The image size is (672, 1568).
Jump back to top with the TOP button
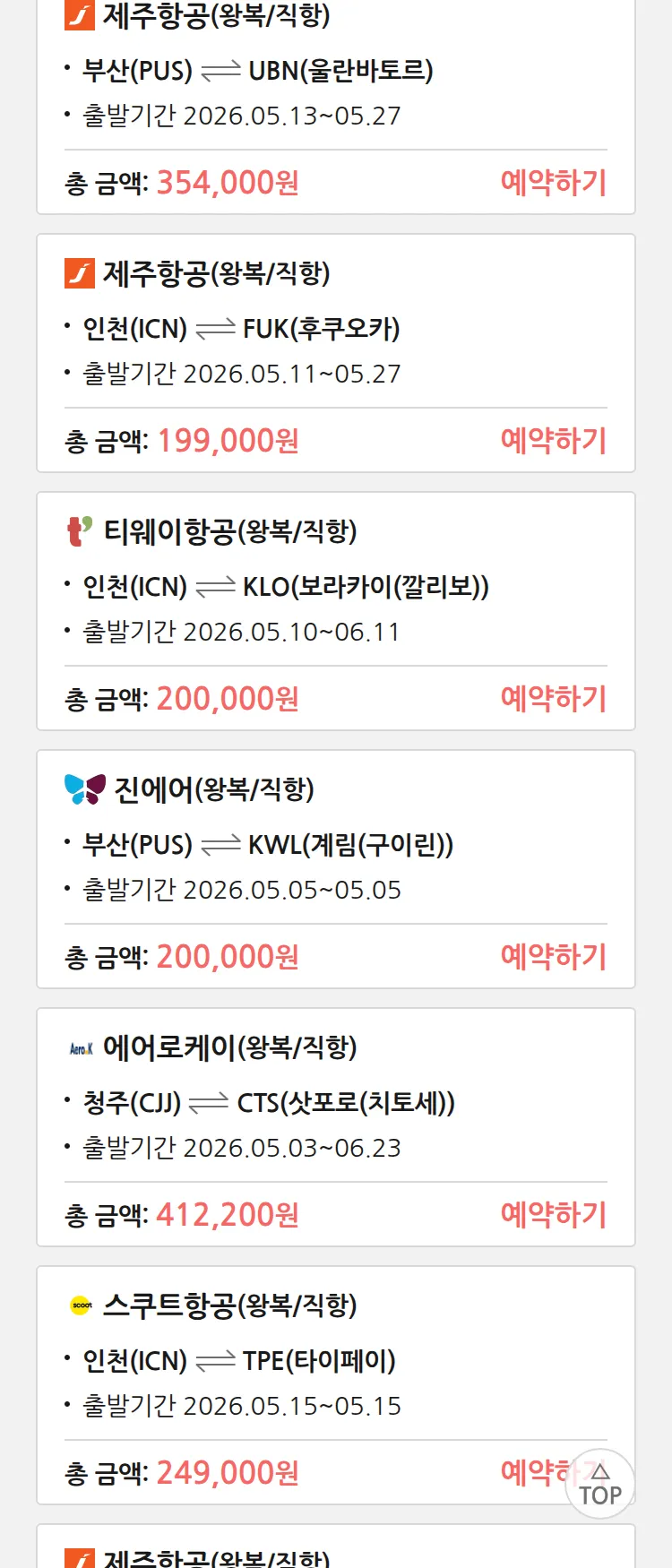pyautogui.click(x=600, y=1484)
